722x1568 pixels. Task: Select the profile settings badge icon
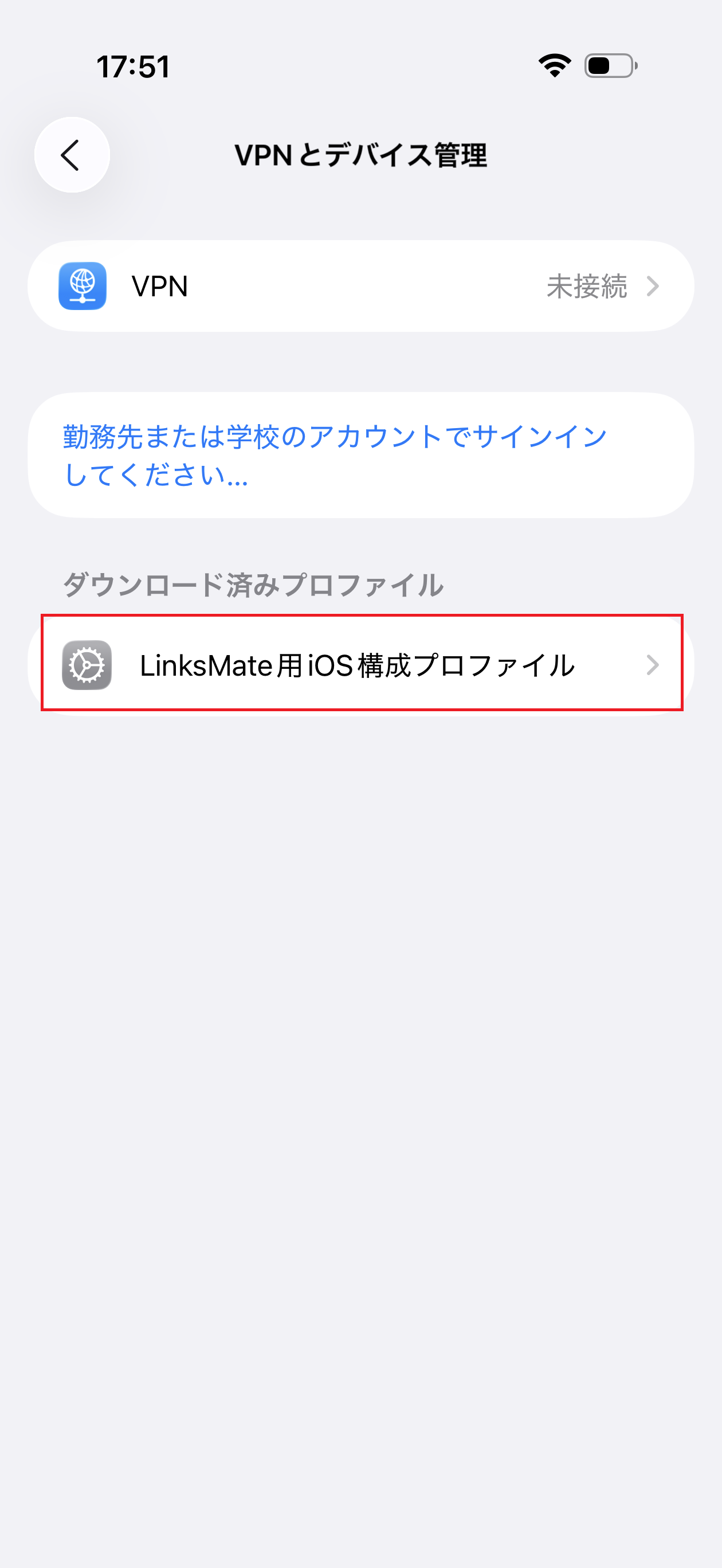pyautogui.click(x=88, y=667)
